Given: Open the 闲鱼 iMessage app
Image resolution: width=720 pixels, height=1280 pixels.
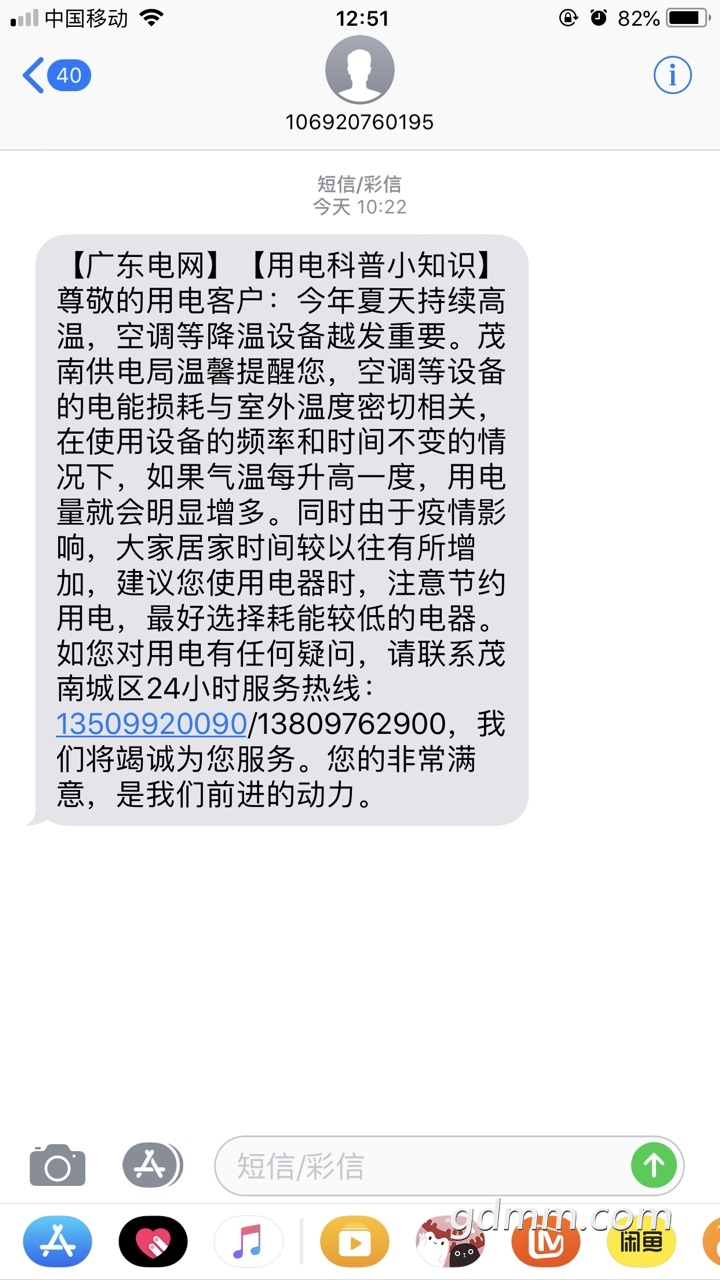Looking at the screenshot, I should (x=641, y=1243).
